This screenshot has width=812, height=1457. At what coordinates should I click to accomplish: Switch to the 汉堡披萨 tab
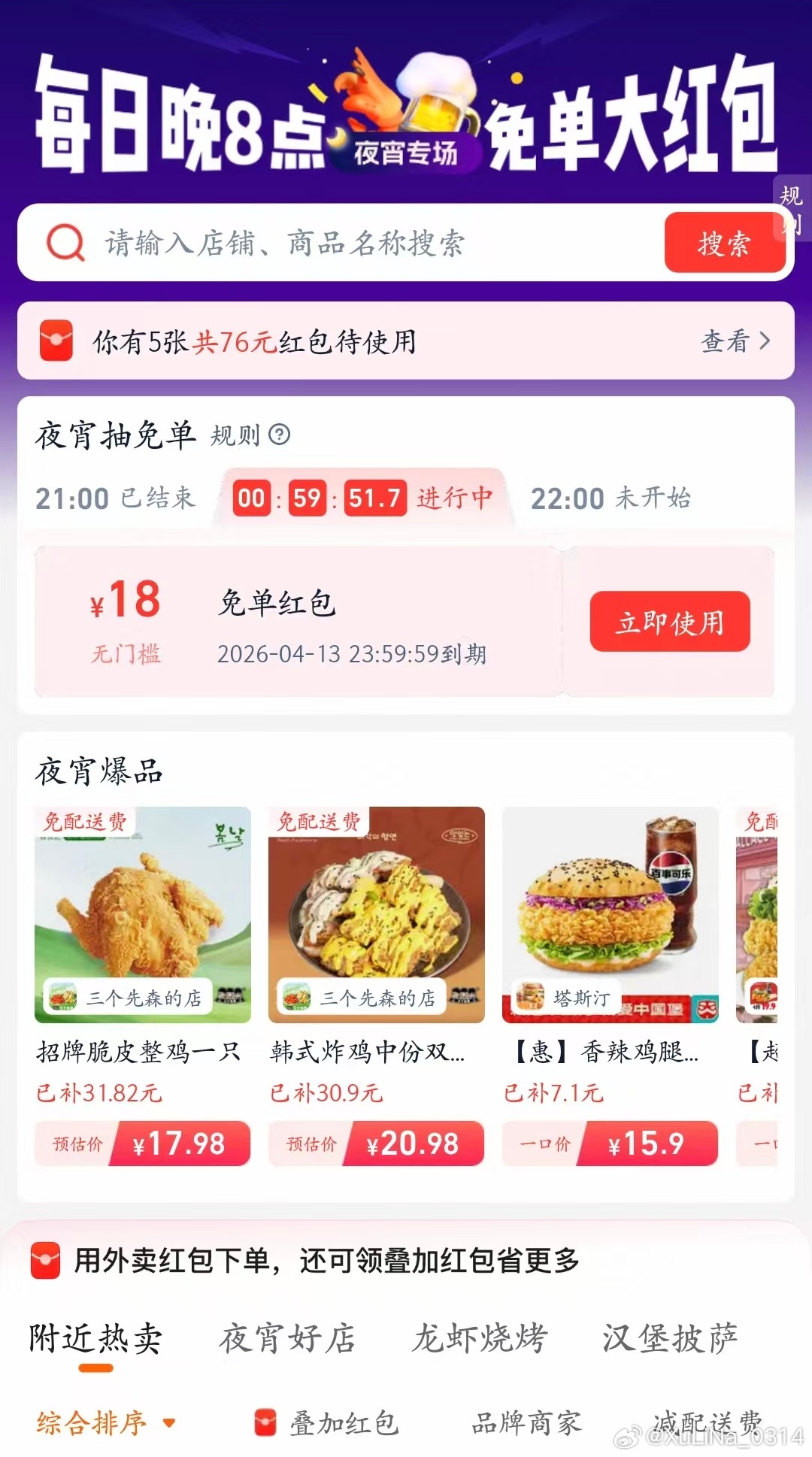669,1339
